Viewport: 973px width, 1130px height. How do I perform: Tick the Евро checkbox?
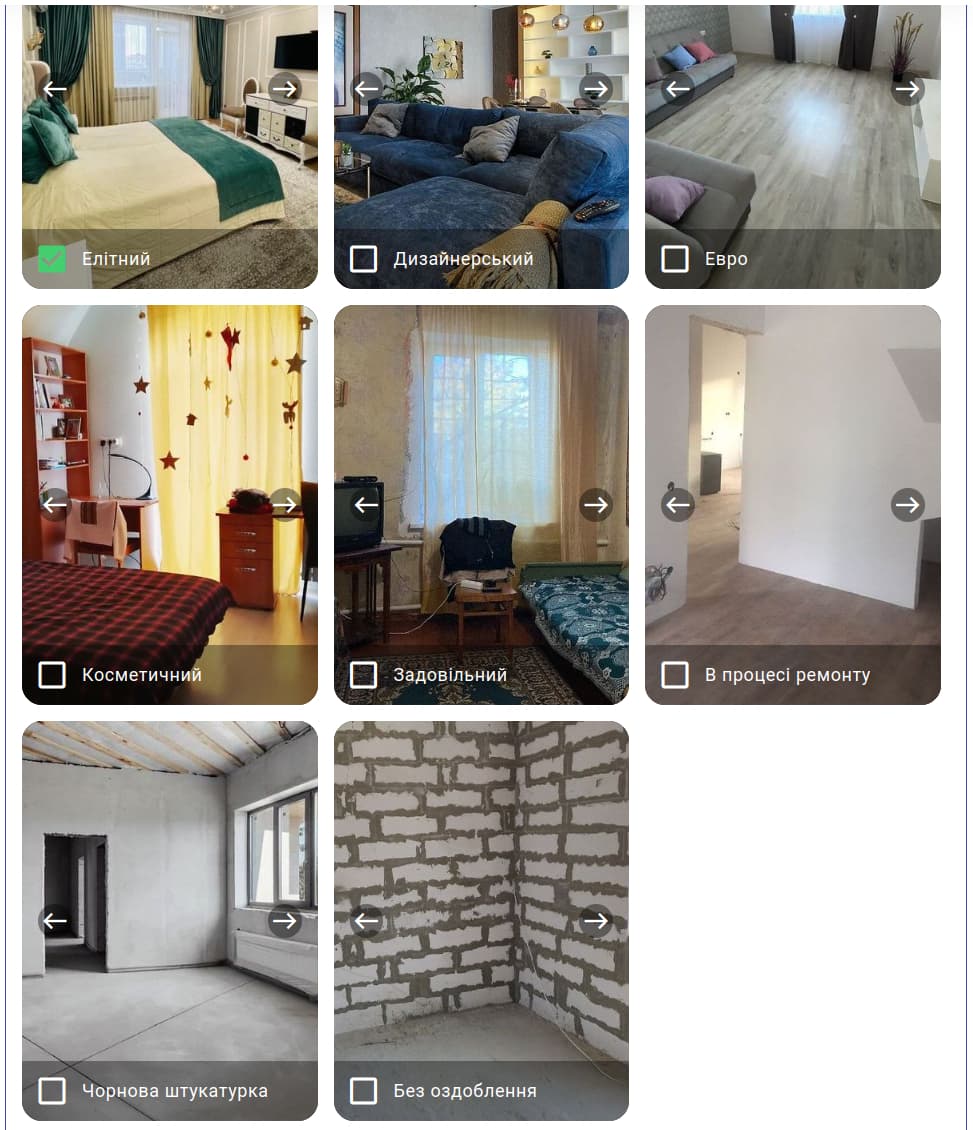click(x=675, y=259)
